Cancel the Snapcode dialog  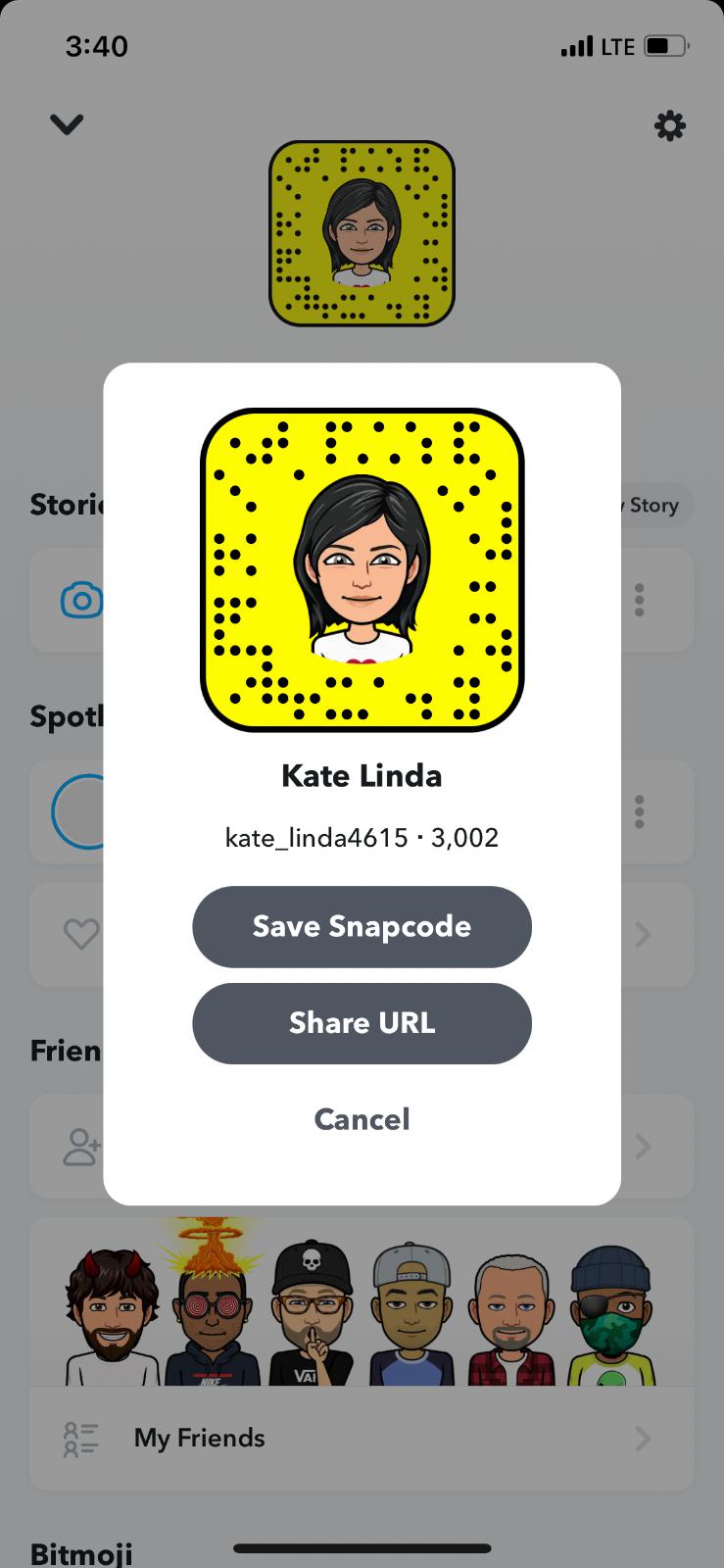click(362, 1119)
